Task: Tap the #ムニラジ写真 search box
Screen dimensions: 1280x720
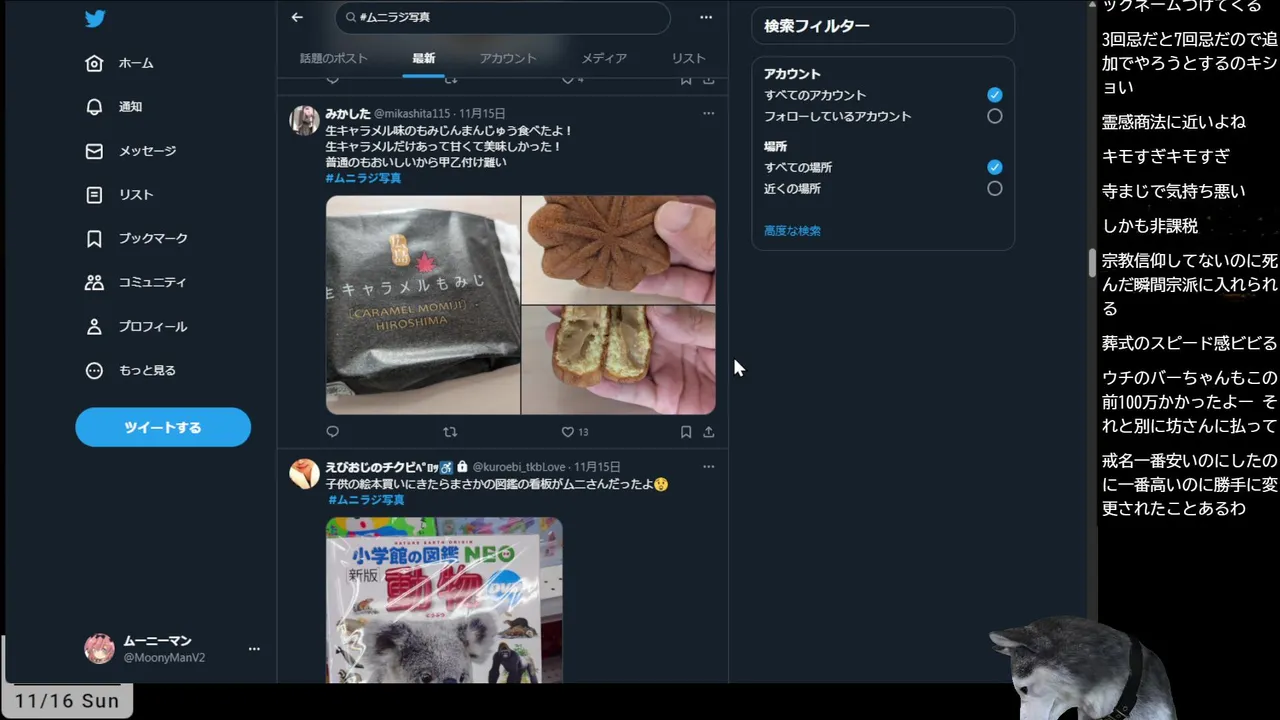Action: [x=503, y=17]
